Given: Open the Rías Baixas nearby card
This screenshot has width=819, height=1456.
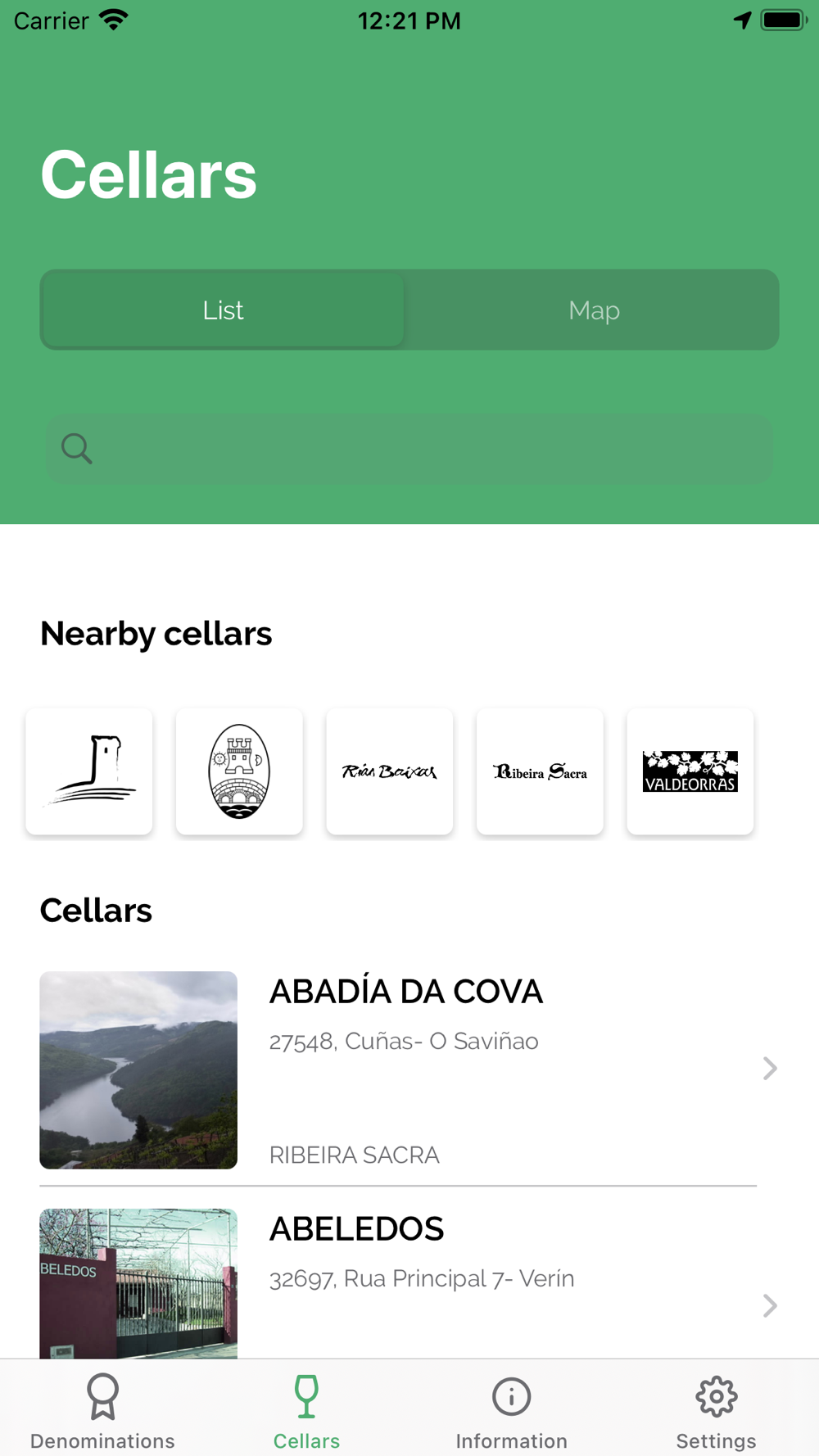Looking at the screenshot, I should 389,771.
